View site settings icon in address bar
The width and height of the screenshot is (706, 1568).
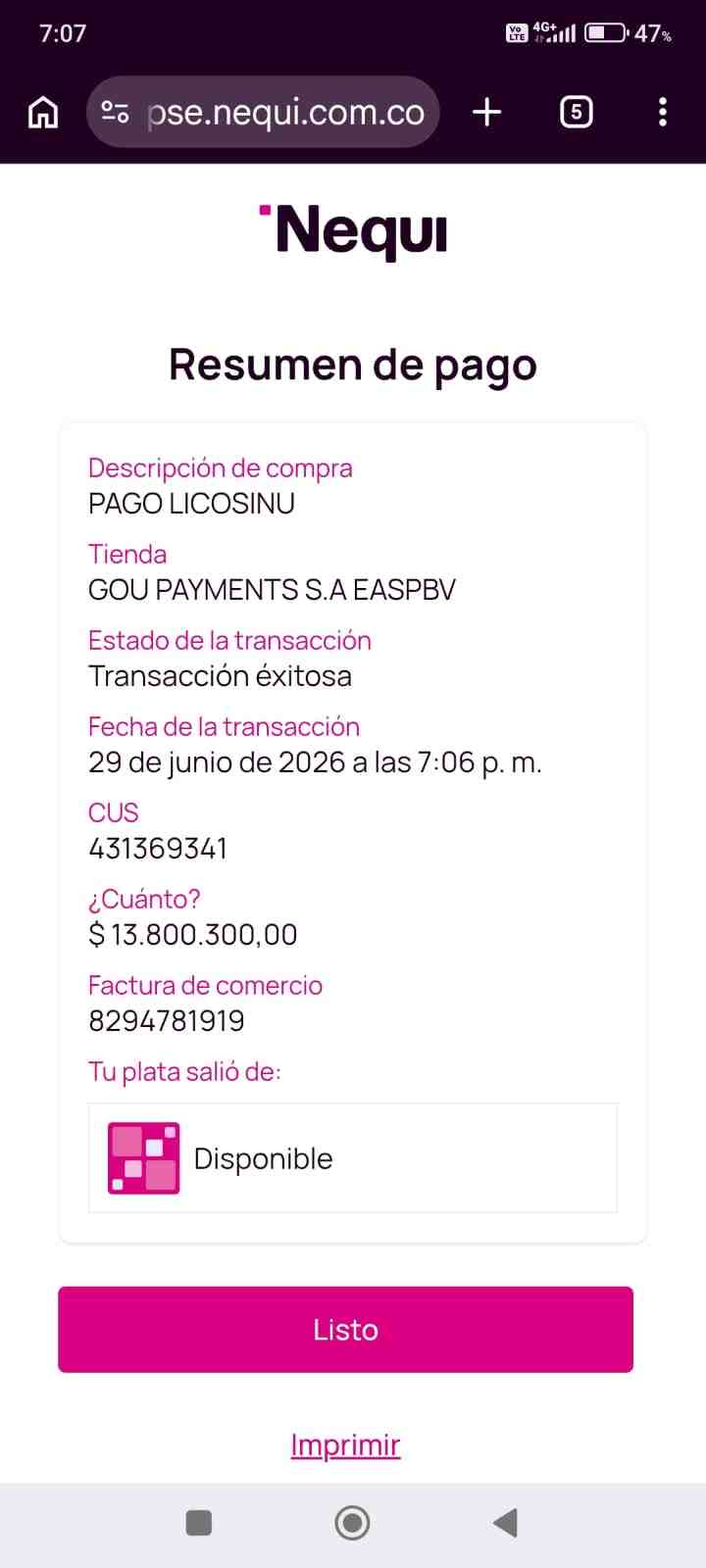116,113
